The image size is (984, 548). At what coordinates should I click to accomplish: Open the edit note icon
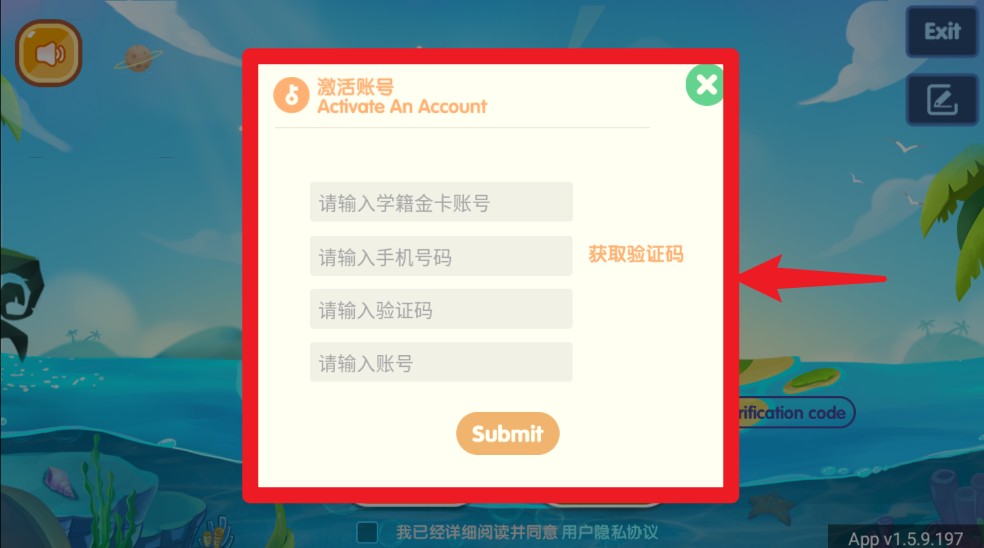(941, 99)
